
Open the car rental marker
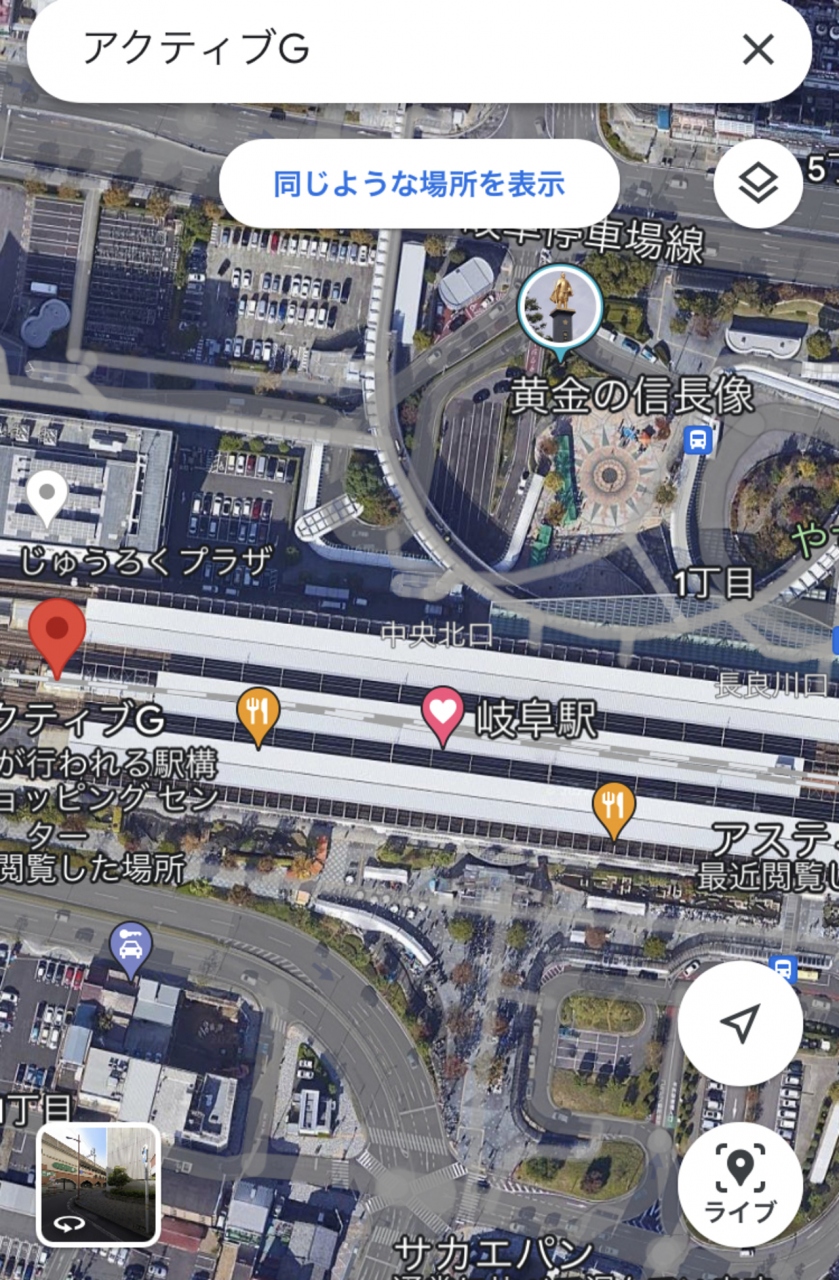[131, 947]
